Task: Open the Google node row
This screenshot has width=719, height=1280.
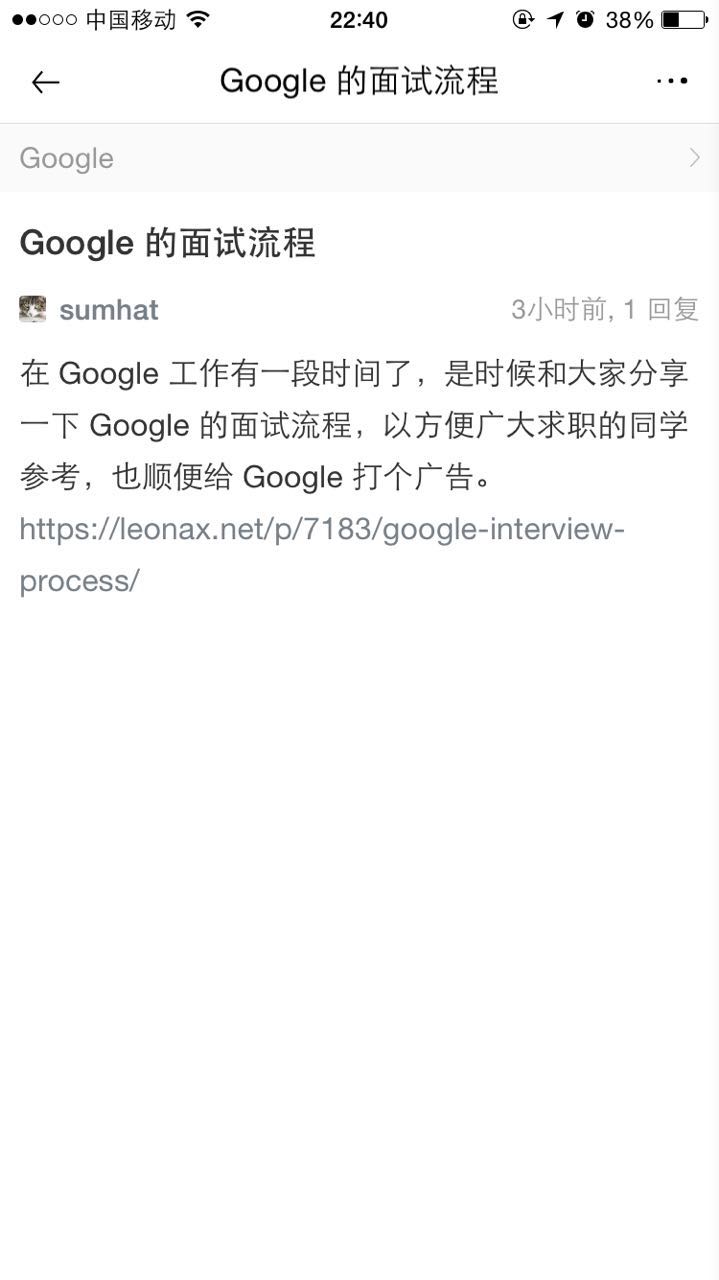Action: tap(359, 158)
